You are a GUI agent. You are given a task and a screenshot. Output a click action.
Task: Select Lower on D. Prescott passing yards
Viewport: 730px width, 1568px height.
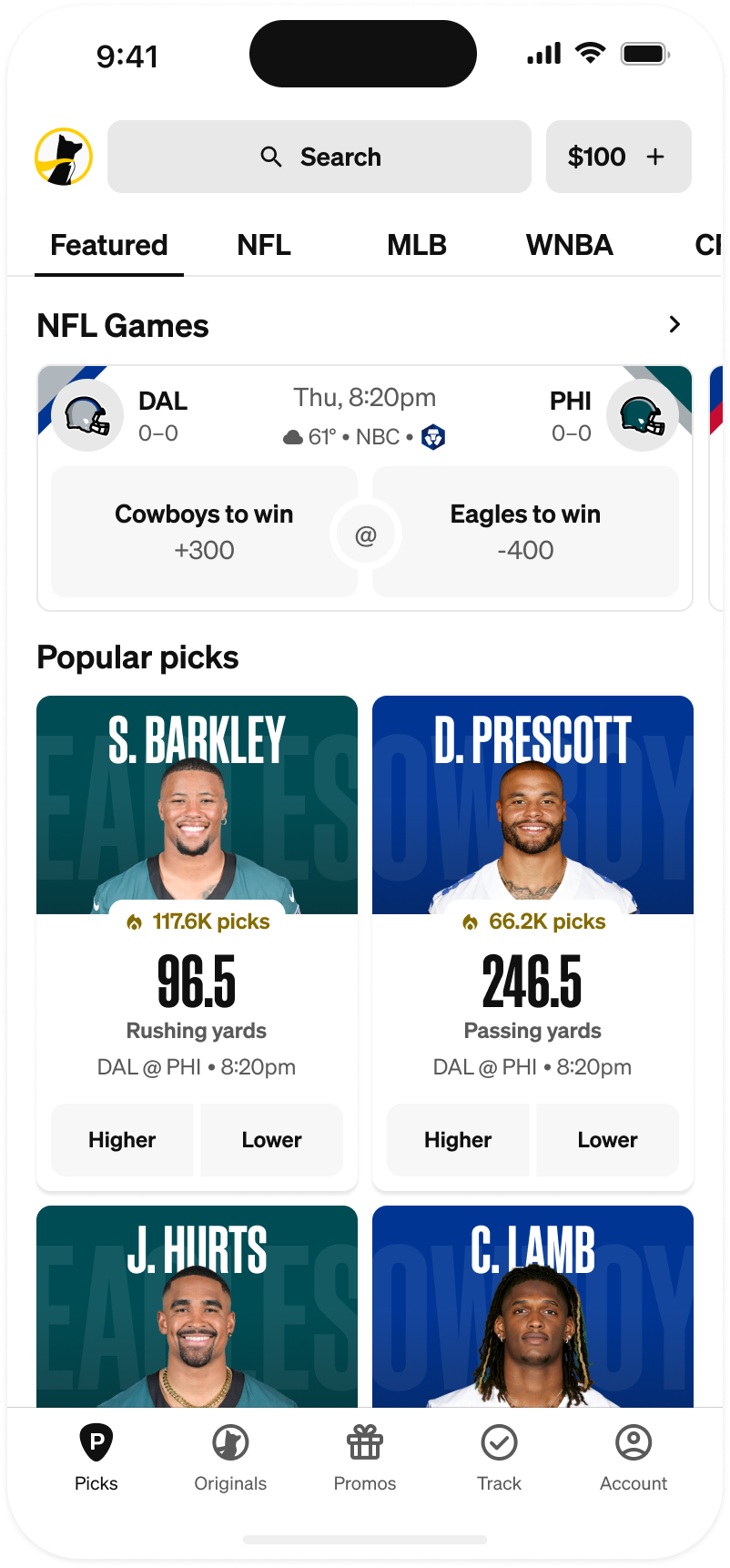click(607, 1139)
